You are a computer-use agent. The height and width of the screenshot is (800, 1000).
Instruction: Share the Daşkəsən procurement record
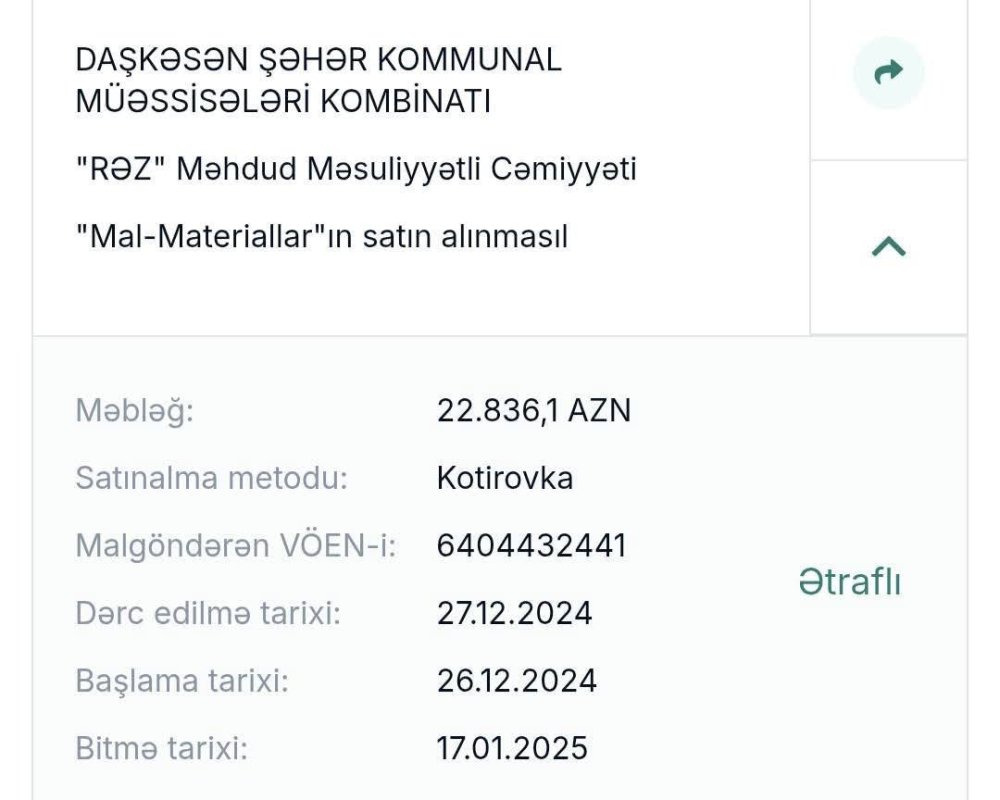(x=888, y=72)
